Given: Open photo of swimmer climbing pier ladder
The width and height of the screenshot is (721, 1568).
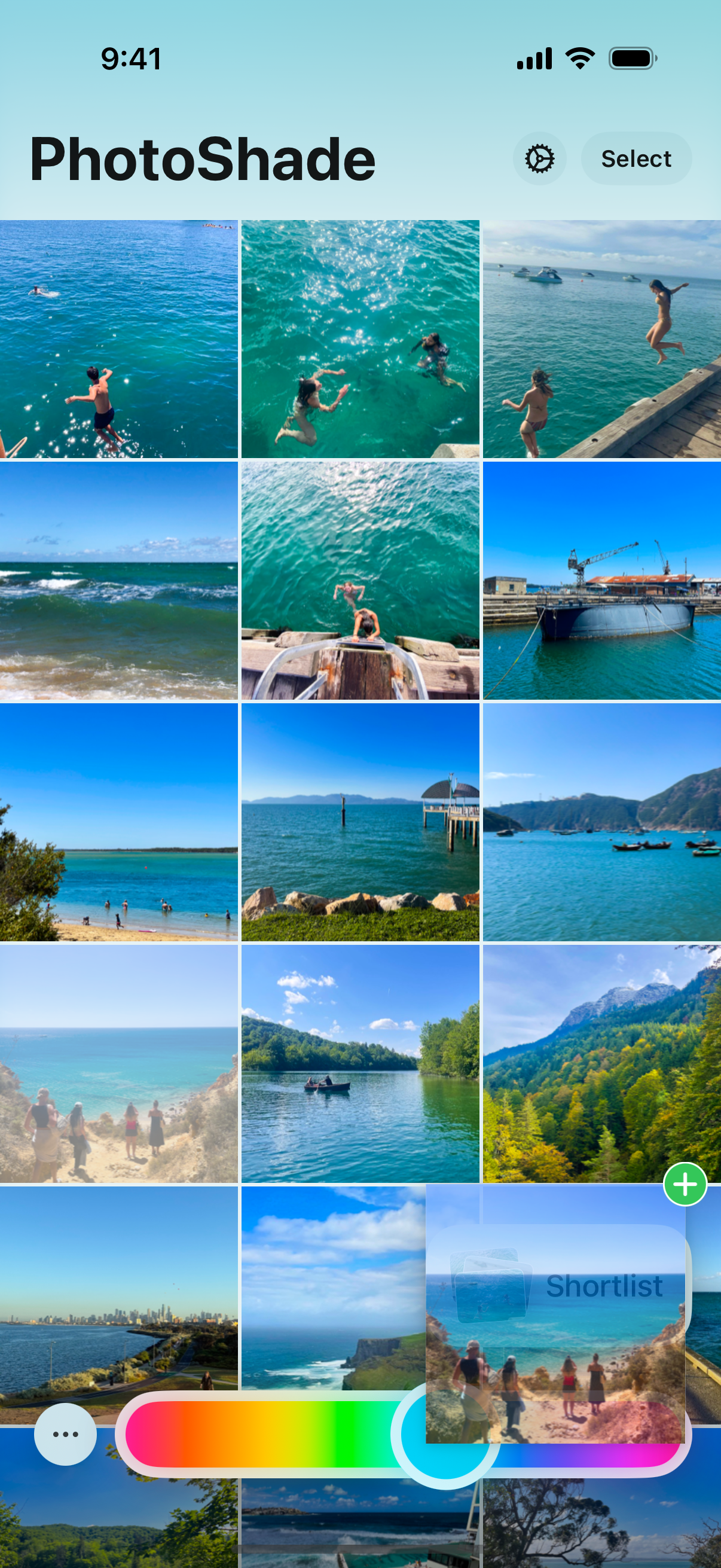Looking at the screenshot, I should pos(360,580).
